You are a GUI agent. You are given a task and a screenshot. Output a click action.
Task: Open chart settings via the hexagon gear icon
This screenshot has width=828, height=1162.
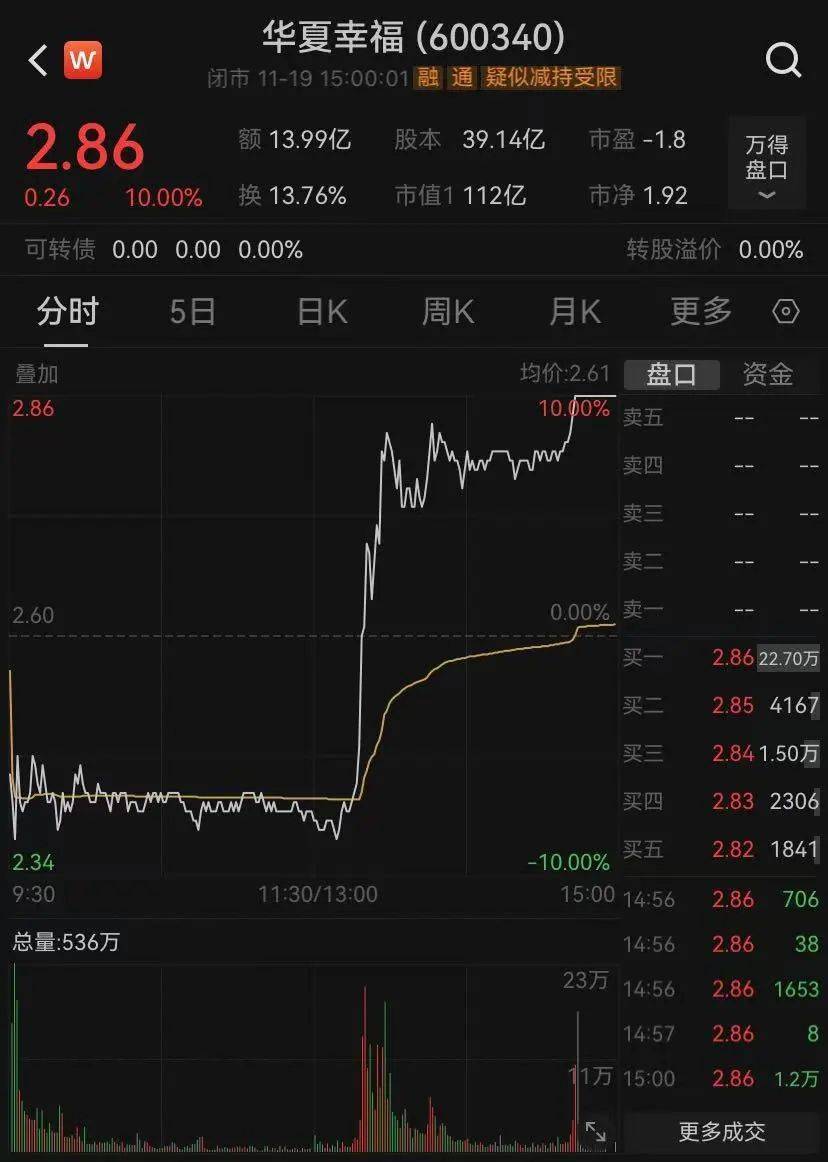[785, 312]
